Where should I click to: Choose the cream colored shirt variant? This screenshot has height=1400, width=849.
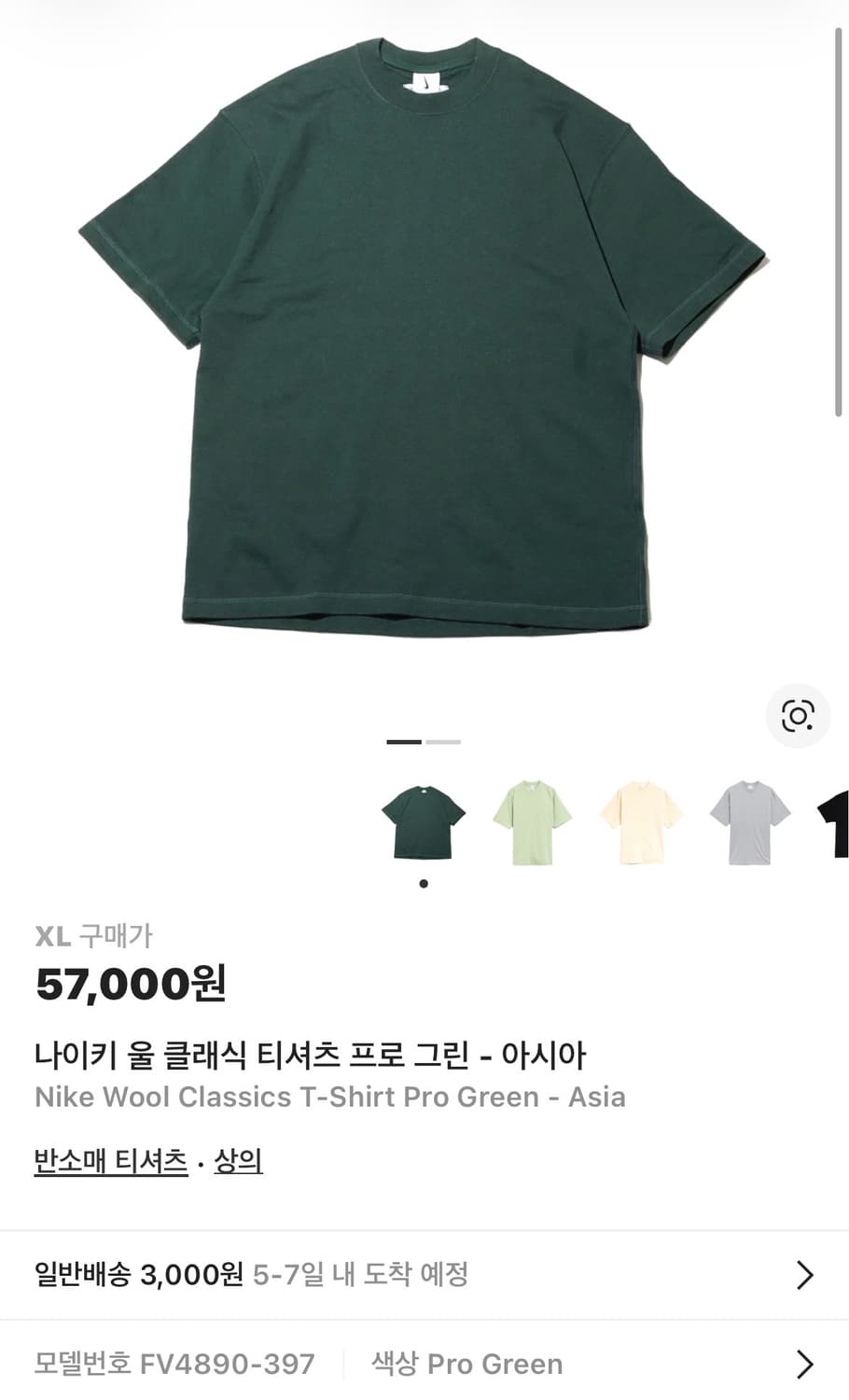point(638,821)
